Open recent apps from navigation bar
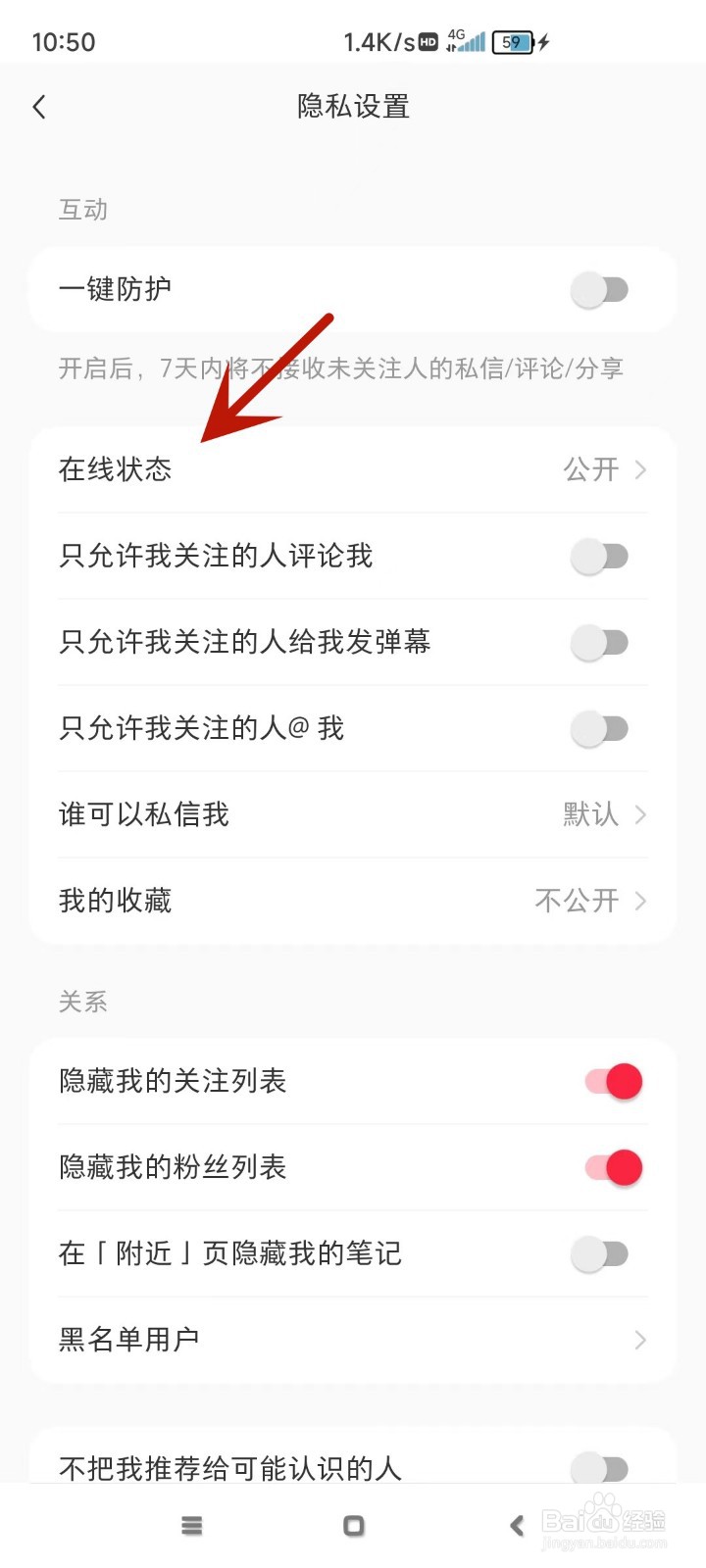 click(x=192, y=1526)
